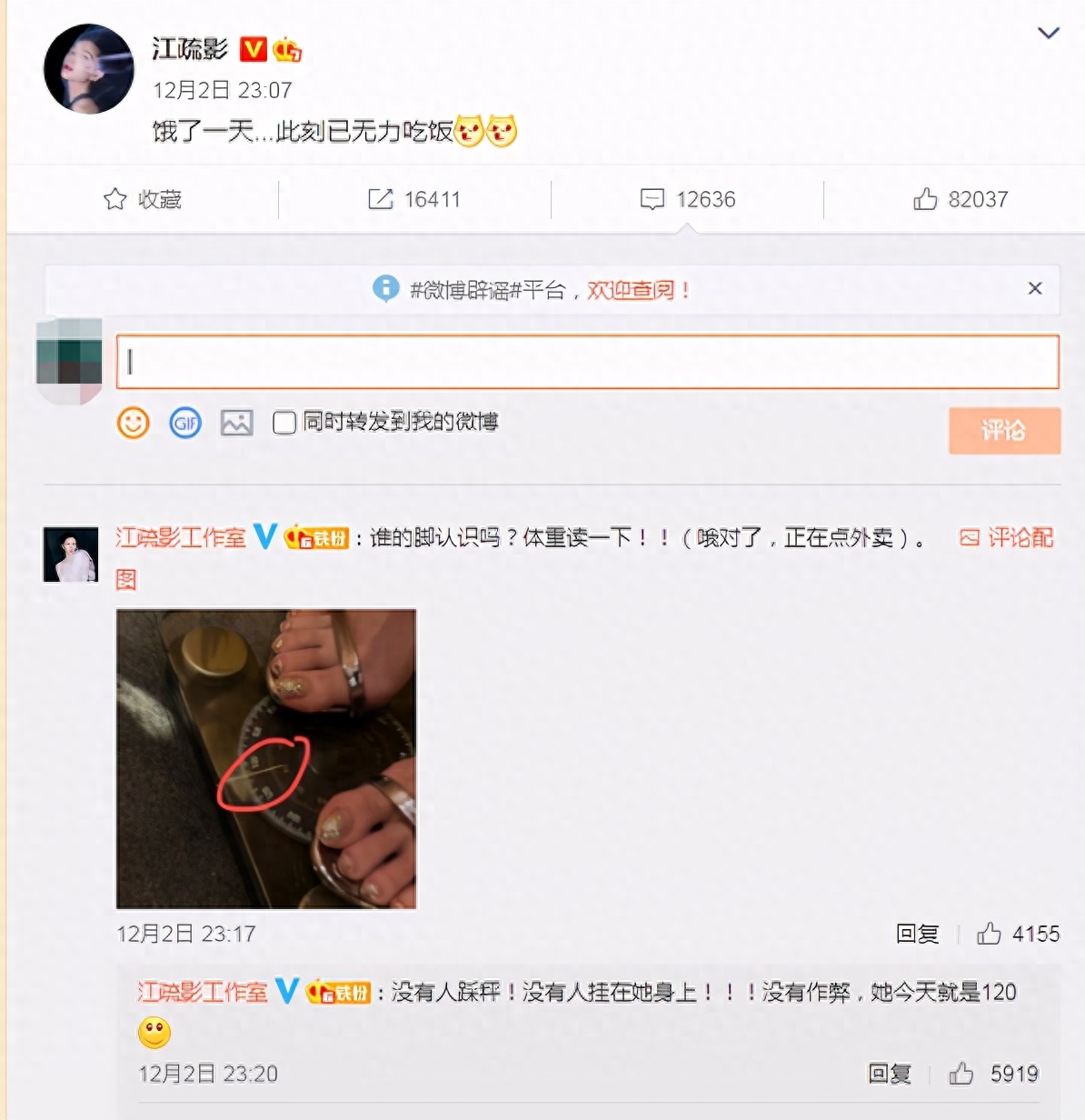Focus the comment text field
The width and height of the screenshot is (1085, 1120).
coord(587,362)
